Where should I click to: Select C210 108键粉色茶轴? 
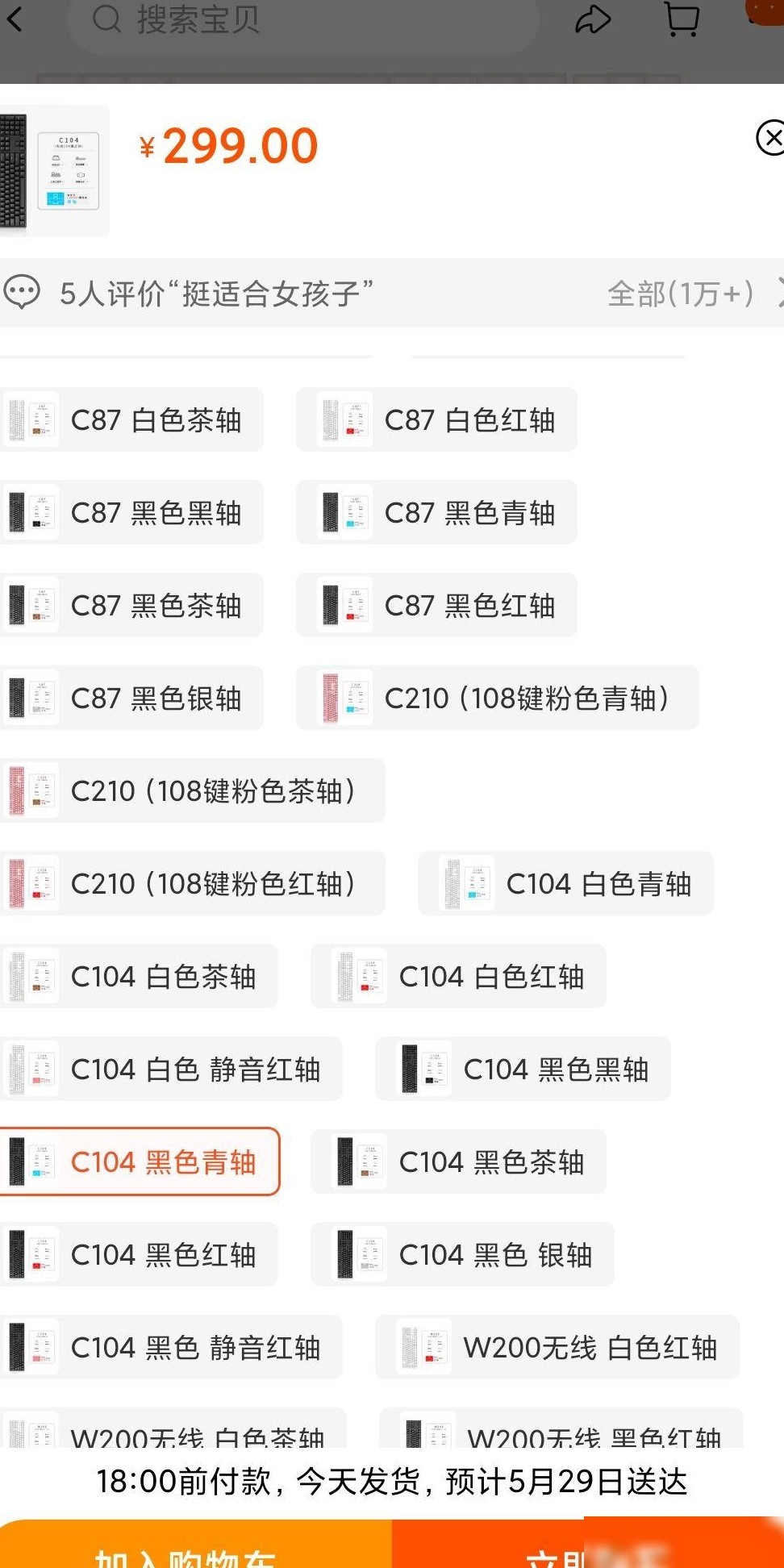coord(192,790)
